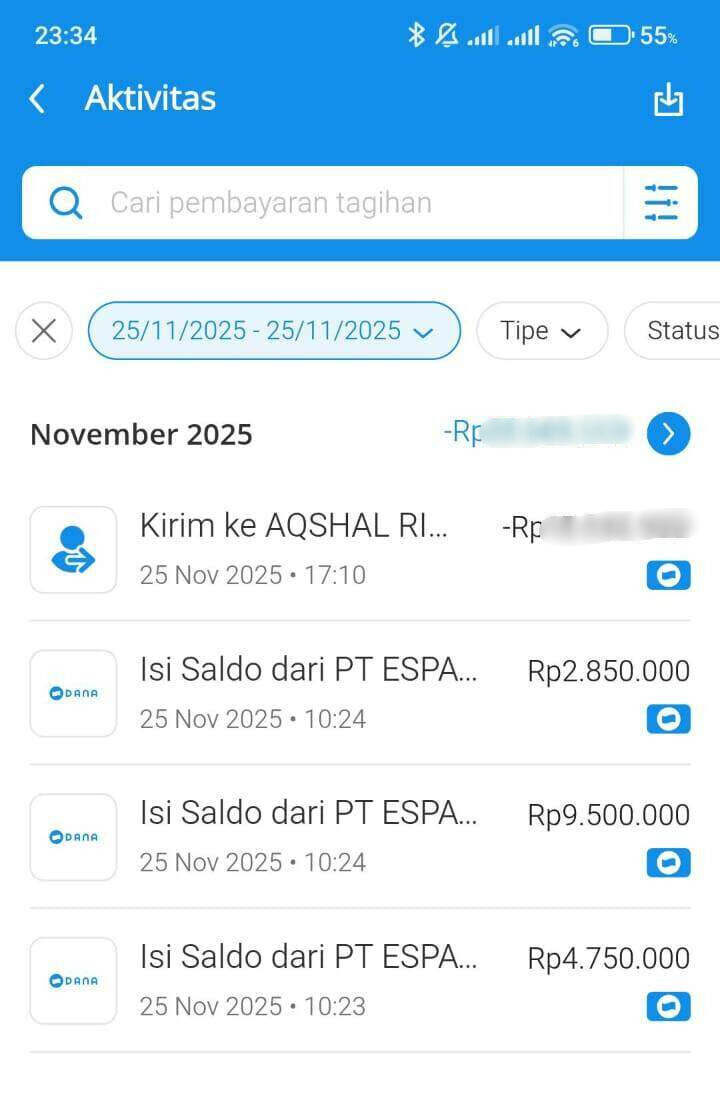This screenshot has width=720, height=1104.
Task: Go back from Aktivitas screen
Action: coord(38,99)
